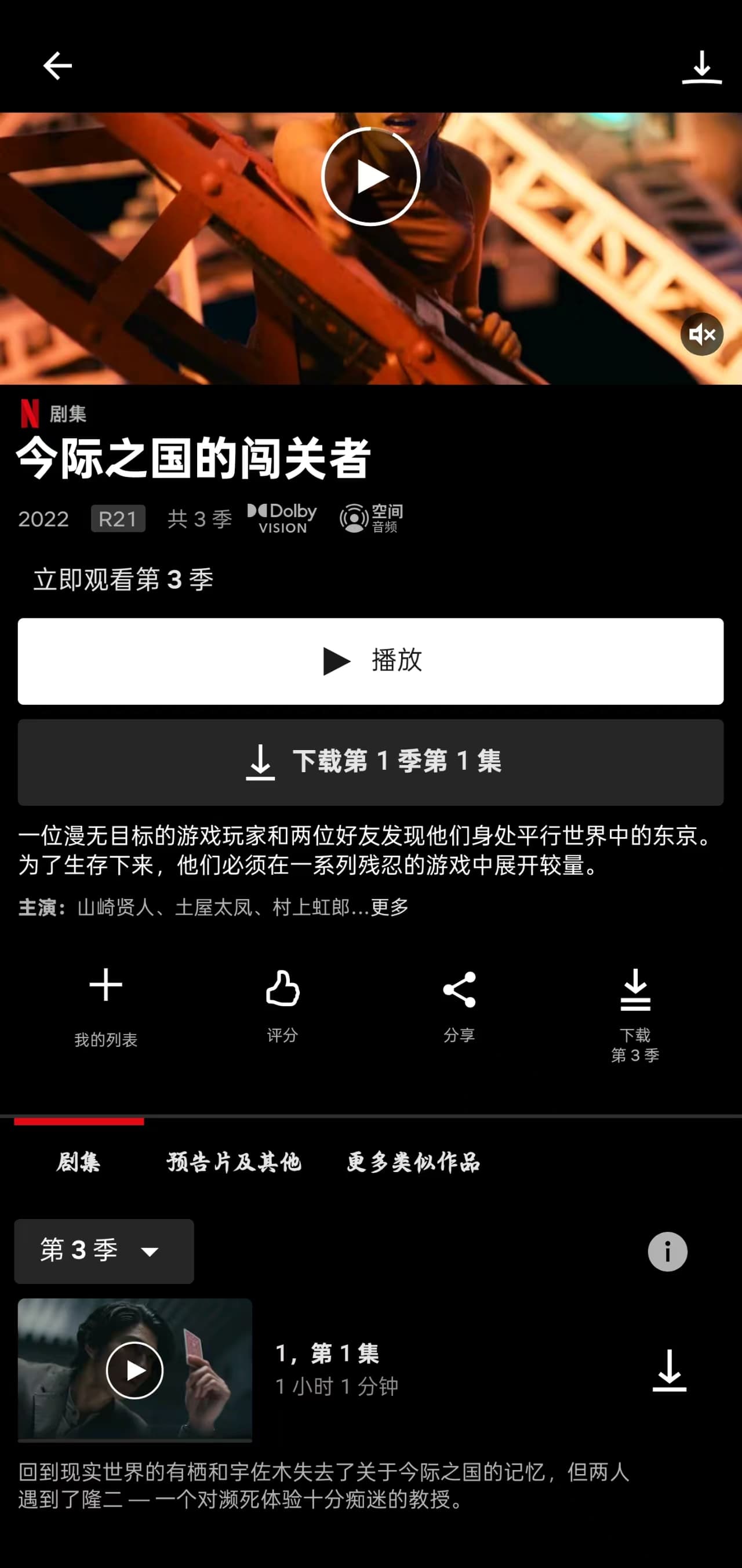Expand the cast list via 更多
Viewport: 742px width, 1568px height.
point(390,907)
